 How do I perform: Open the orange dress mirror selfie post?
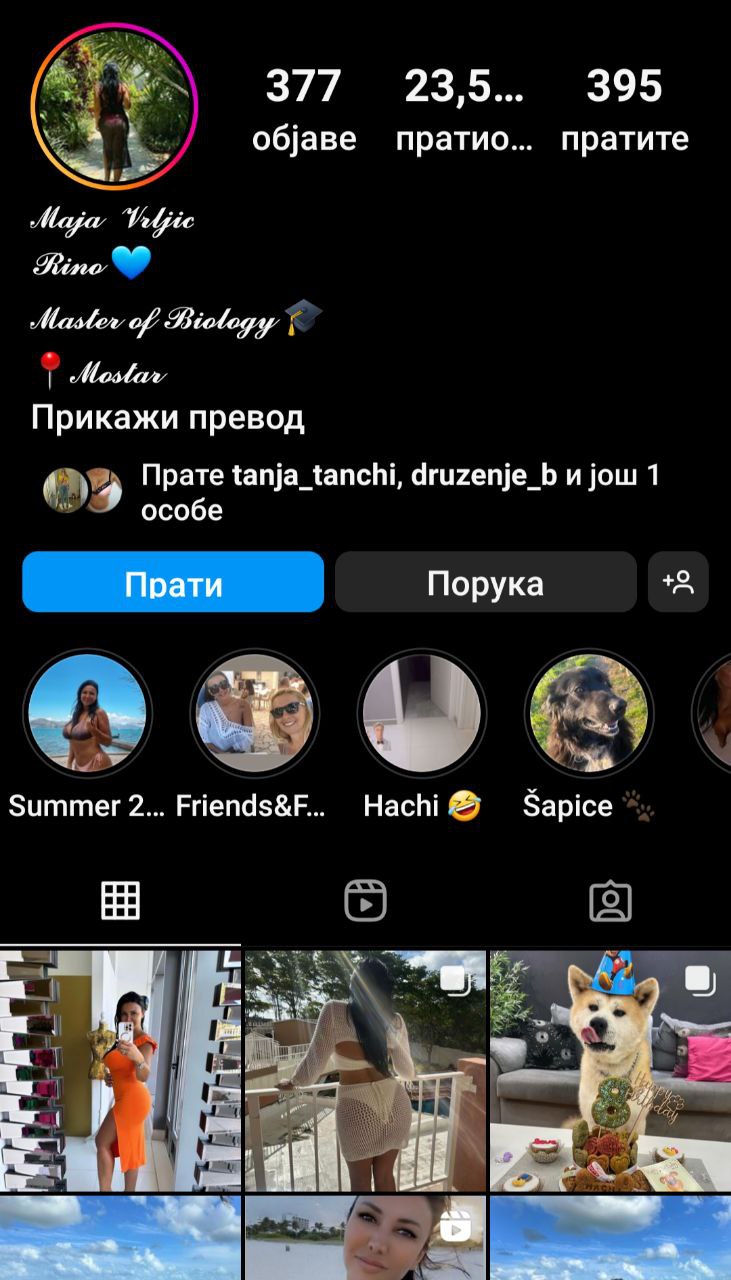pyautogui.click(x=120, y=1070)
